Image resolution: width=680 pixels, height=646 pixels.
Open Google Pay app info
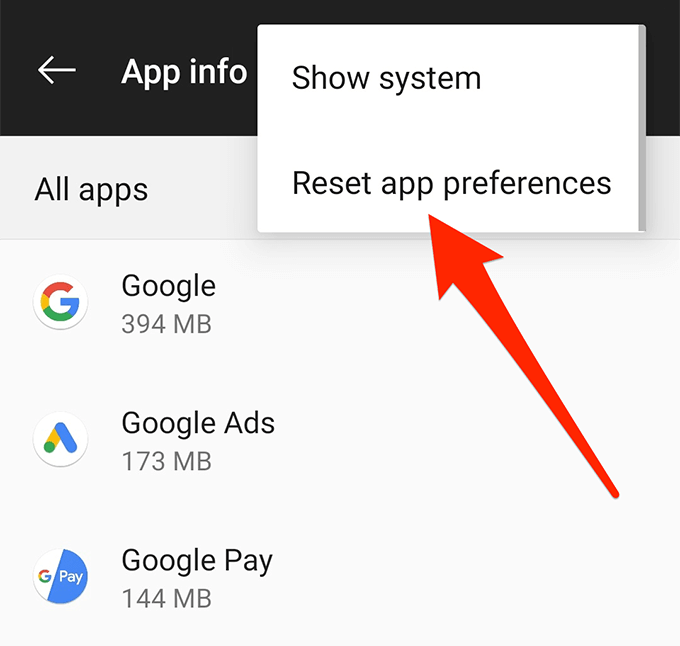196,578
